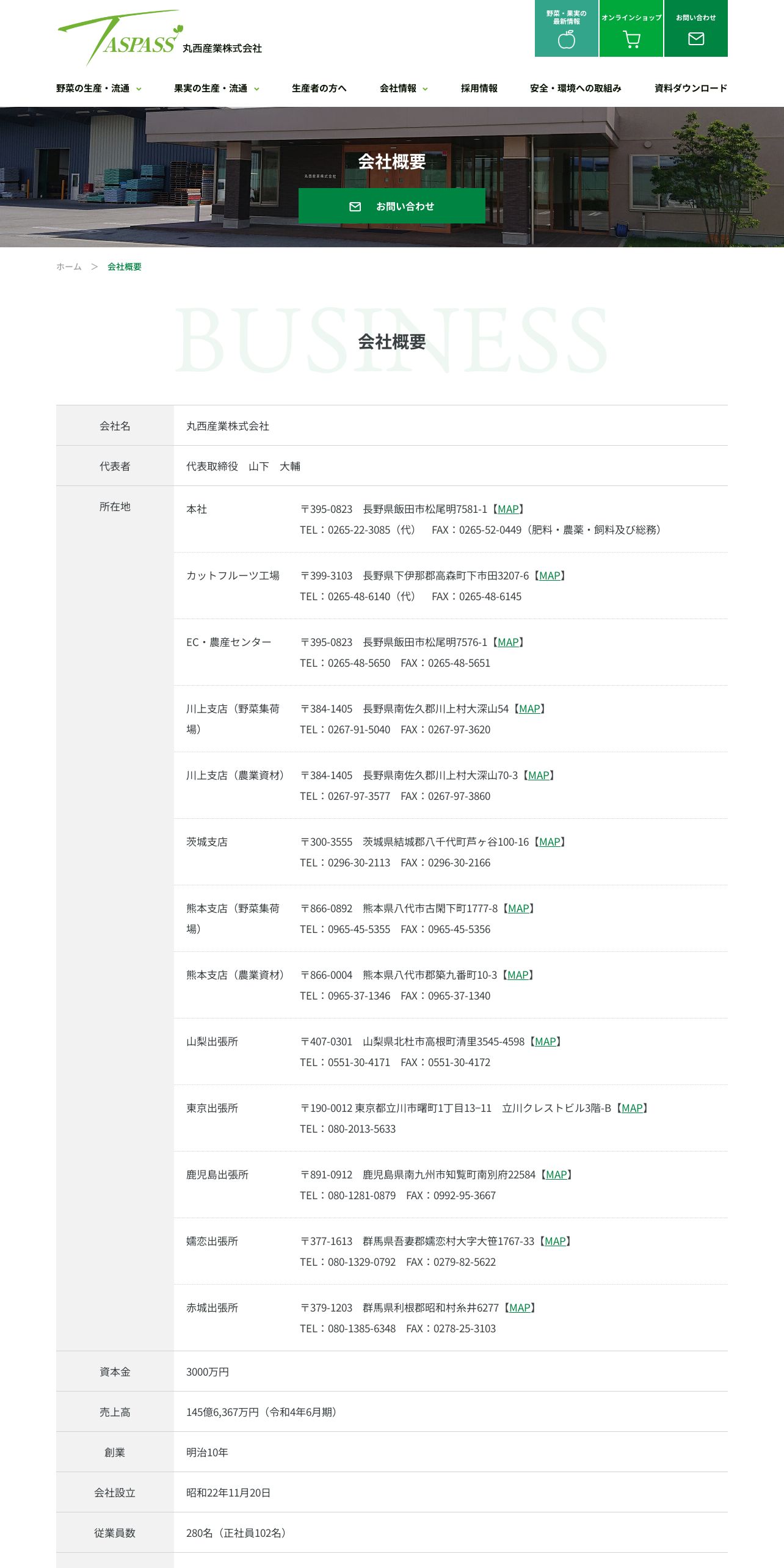Image resolution: width=784 pixels, height=1568 pixels.
Task: Tap the お問い合わせ mail button in header
Action: (x=696, y=28)
